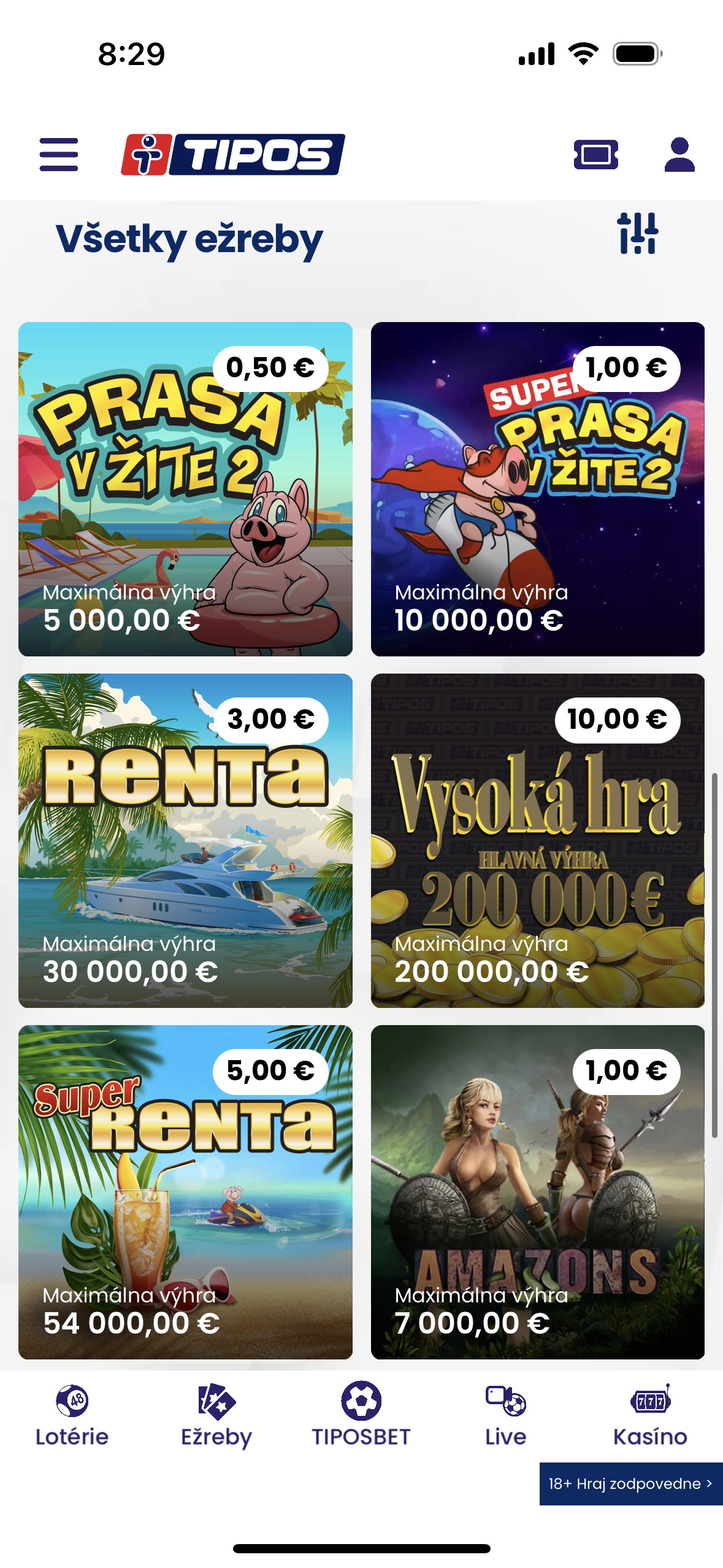Open Super Prasa v žite 2 card
This screenshot has width=723, height=1568.
(537, 489)
